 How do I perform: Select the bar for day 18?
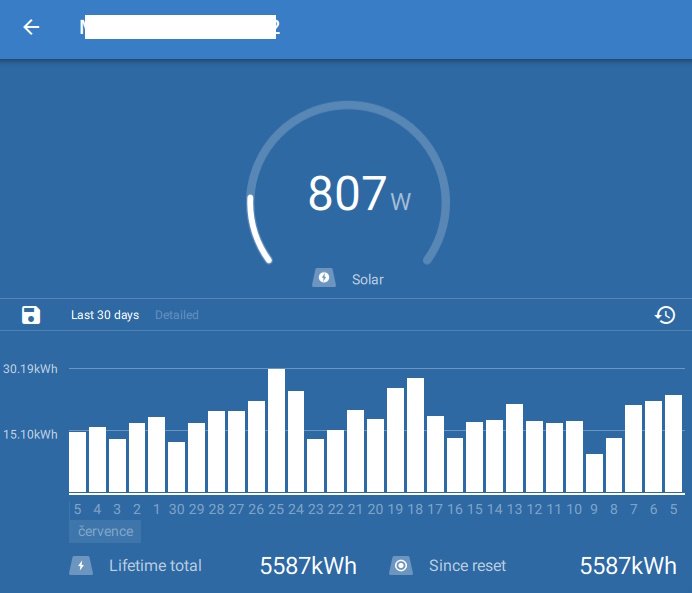415,435
